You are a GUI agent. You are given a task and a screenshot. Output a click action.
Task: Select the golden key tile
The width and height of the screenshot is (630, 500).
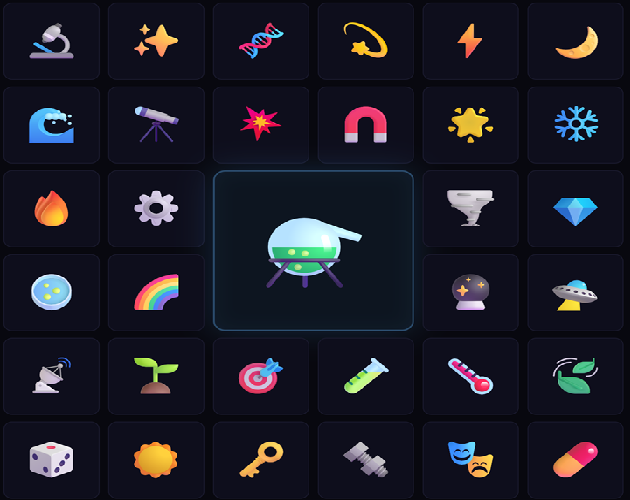(261, 460)
